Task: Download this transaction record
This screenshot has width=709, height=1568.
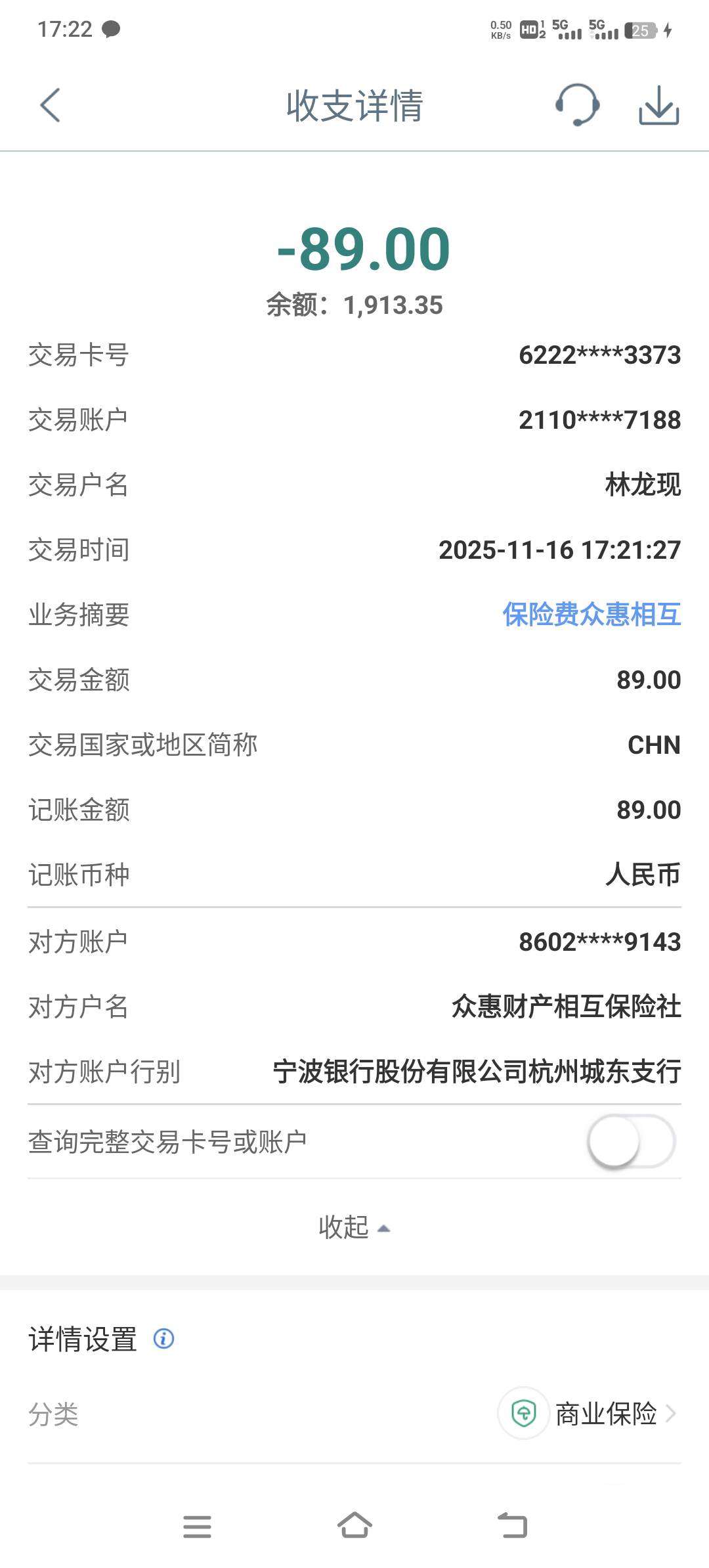Action: (658, 105)
